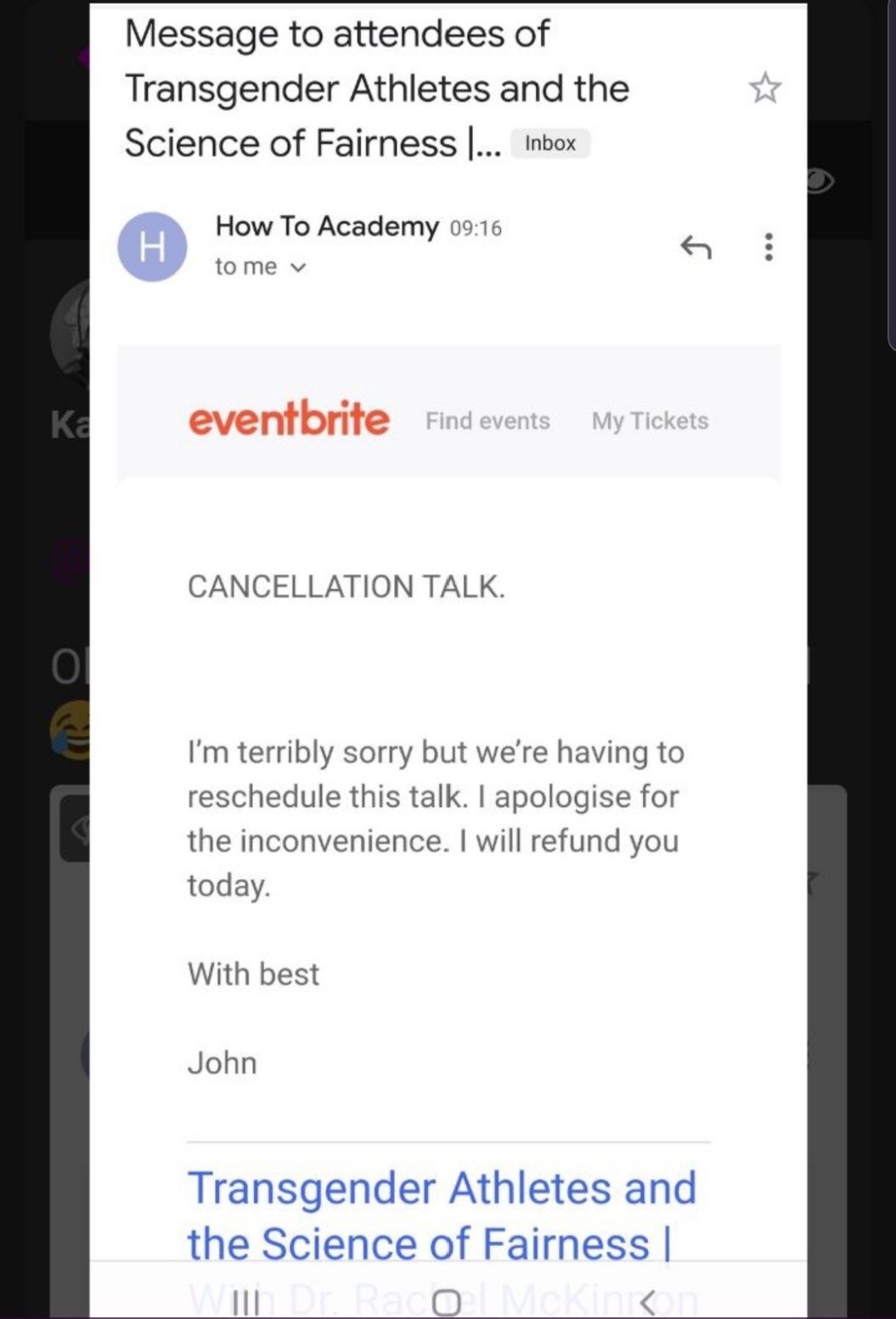Screen dimensions: 896x1319
Task: Star this email
Action: pyautogui.click(x=764, y=88)
